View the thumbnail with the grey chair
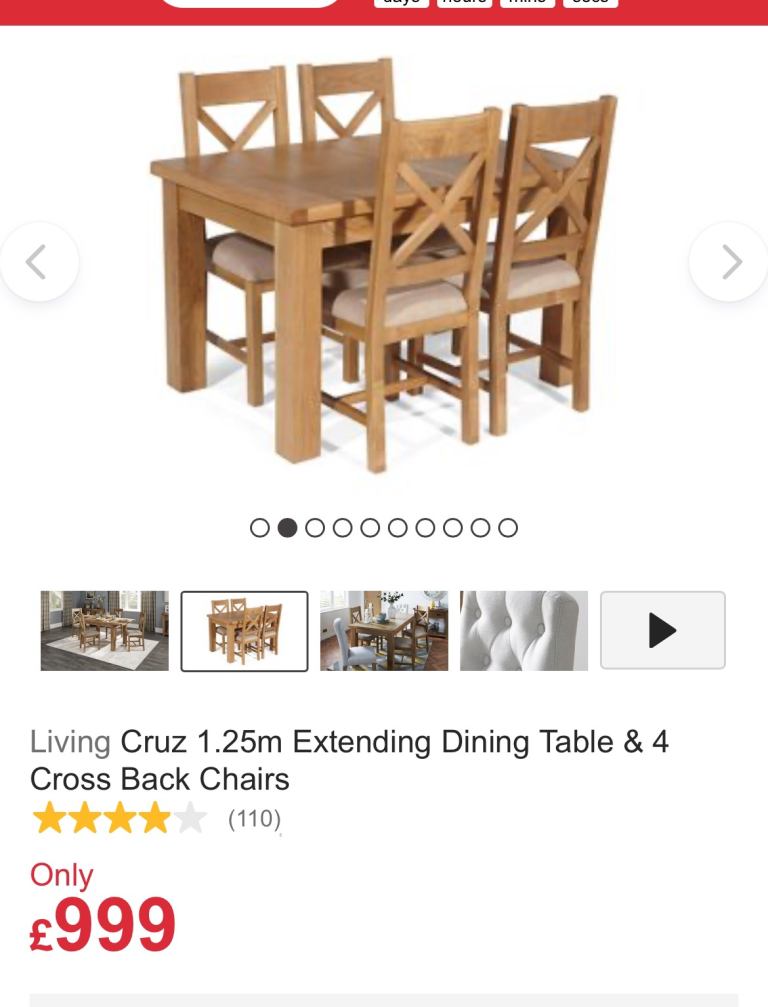 [x=384, y=630]
